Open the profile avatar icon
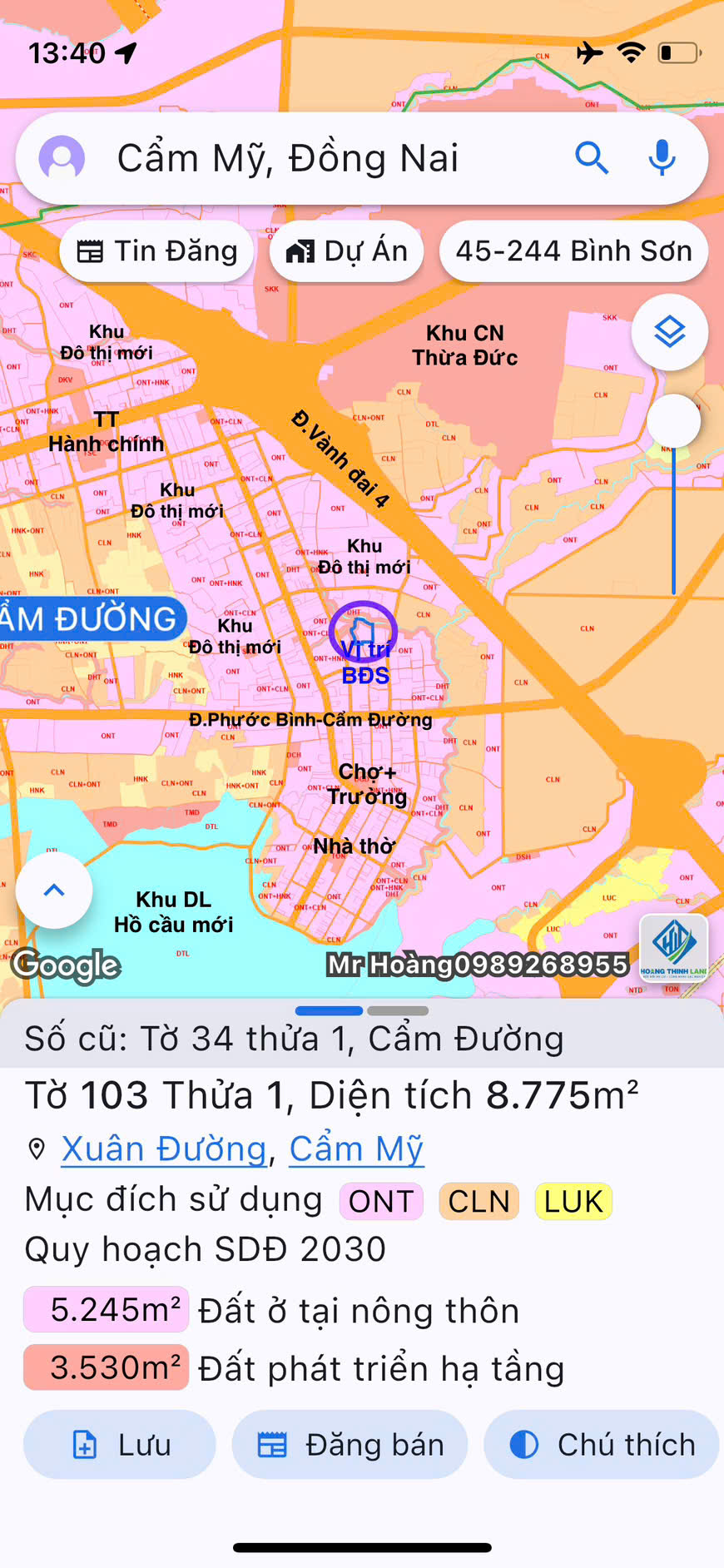 [x=62, y=158]
